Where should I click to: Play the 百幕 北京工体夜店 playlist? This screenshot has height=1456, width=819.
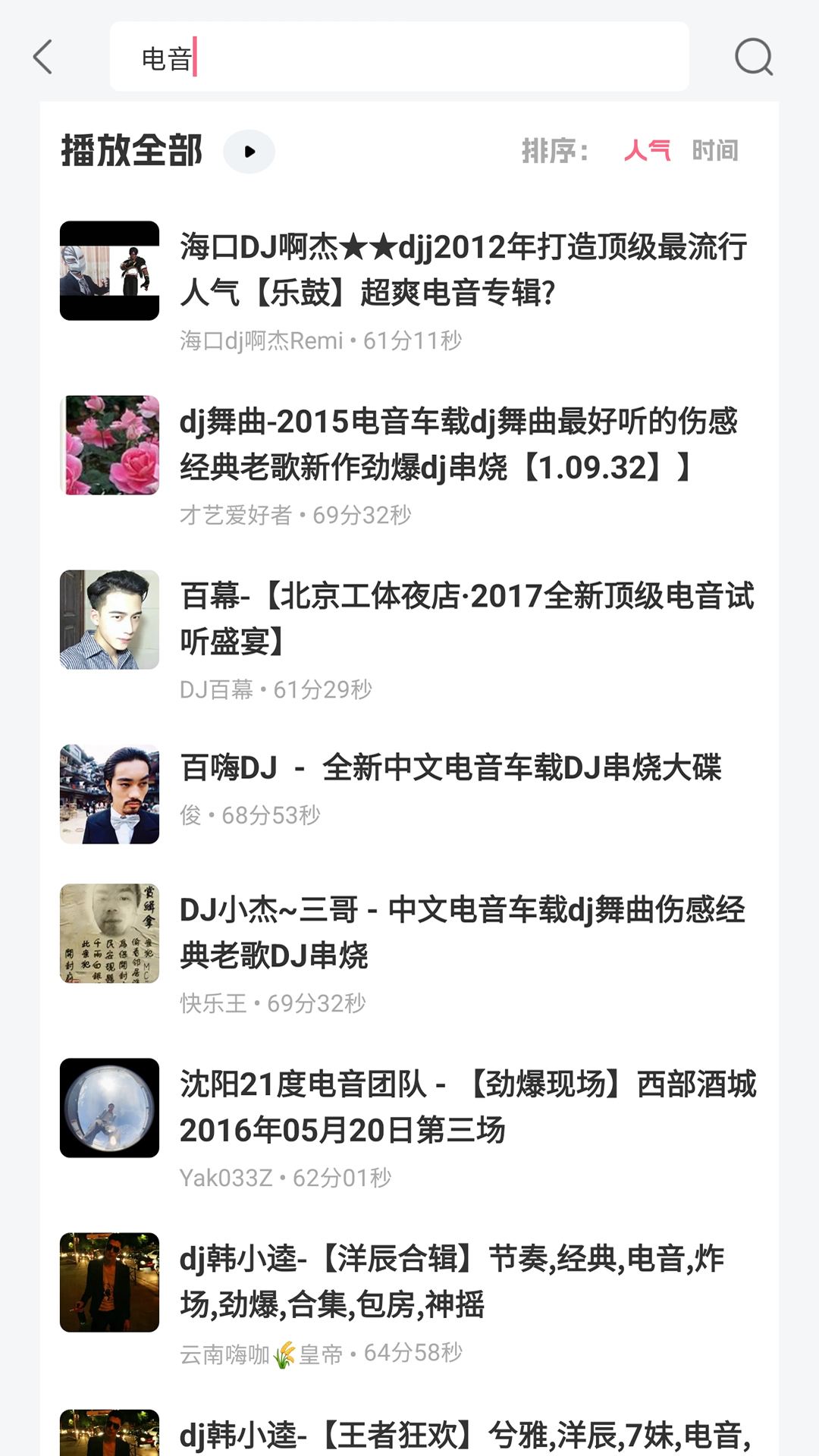click(468, 620)
